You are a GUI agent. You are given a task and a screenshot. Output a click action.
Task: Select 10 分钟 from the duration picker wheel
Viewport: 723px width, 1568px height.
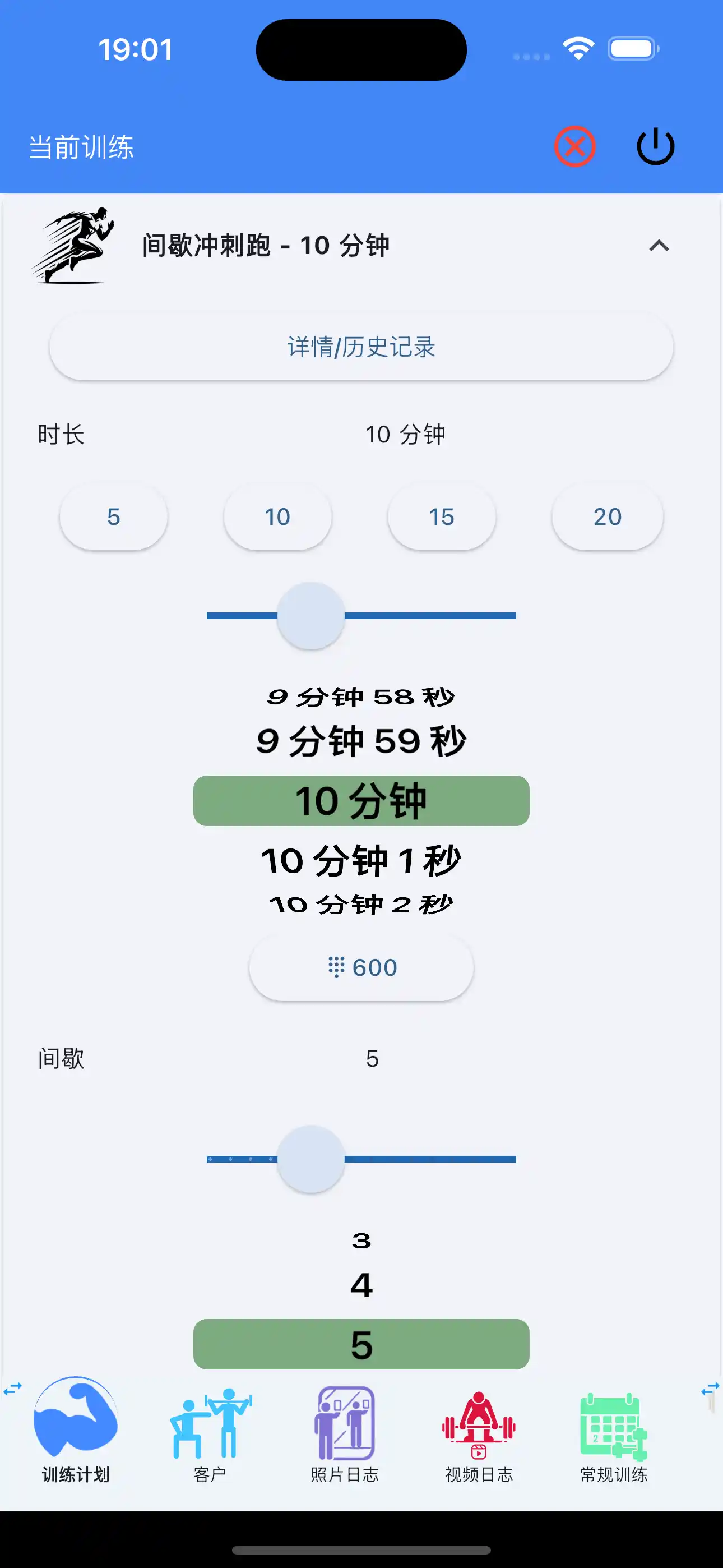361,801
